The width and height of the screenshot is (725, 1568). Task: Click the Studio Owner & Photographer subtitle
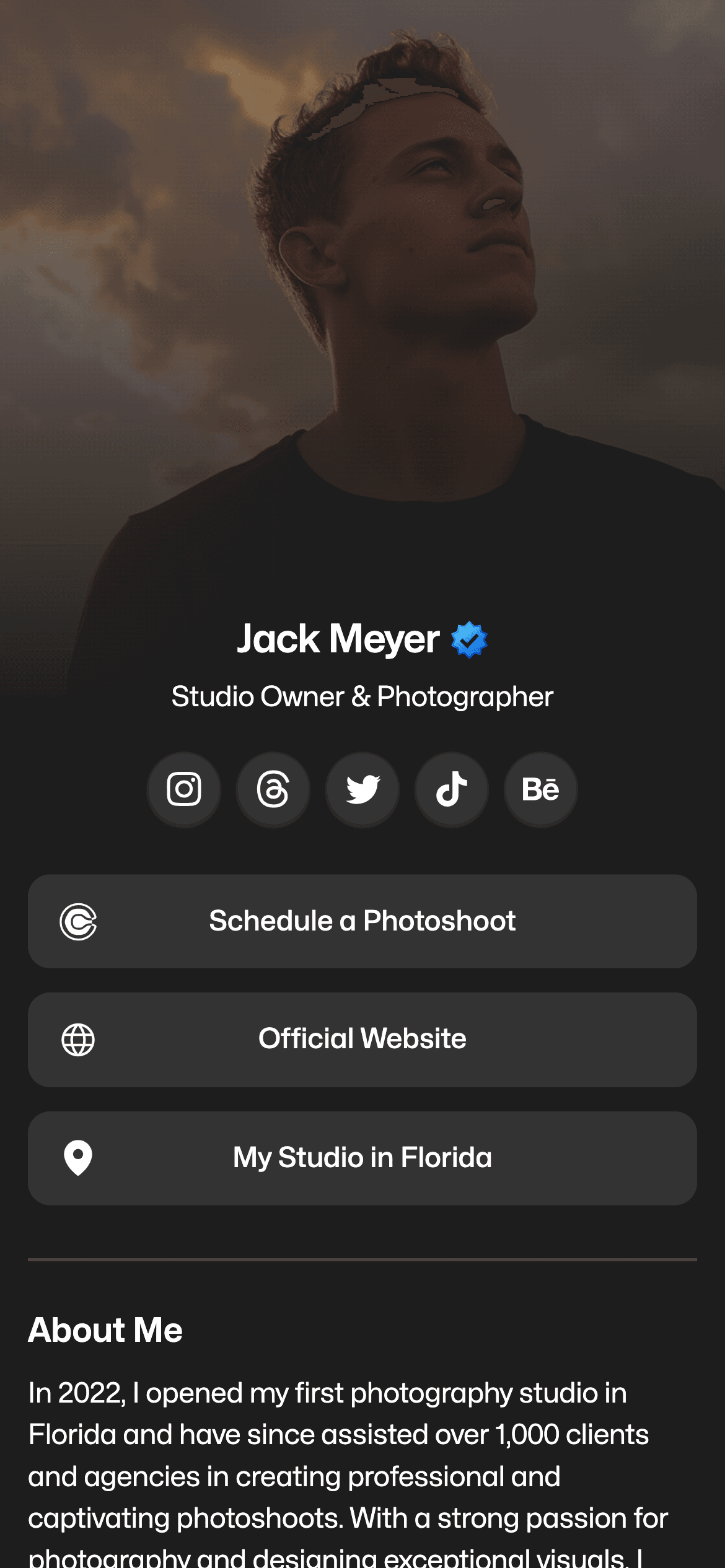click(362, 696)
